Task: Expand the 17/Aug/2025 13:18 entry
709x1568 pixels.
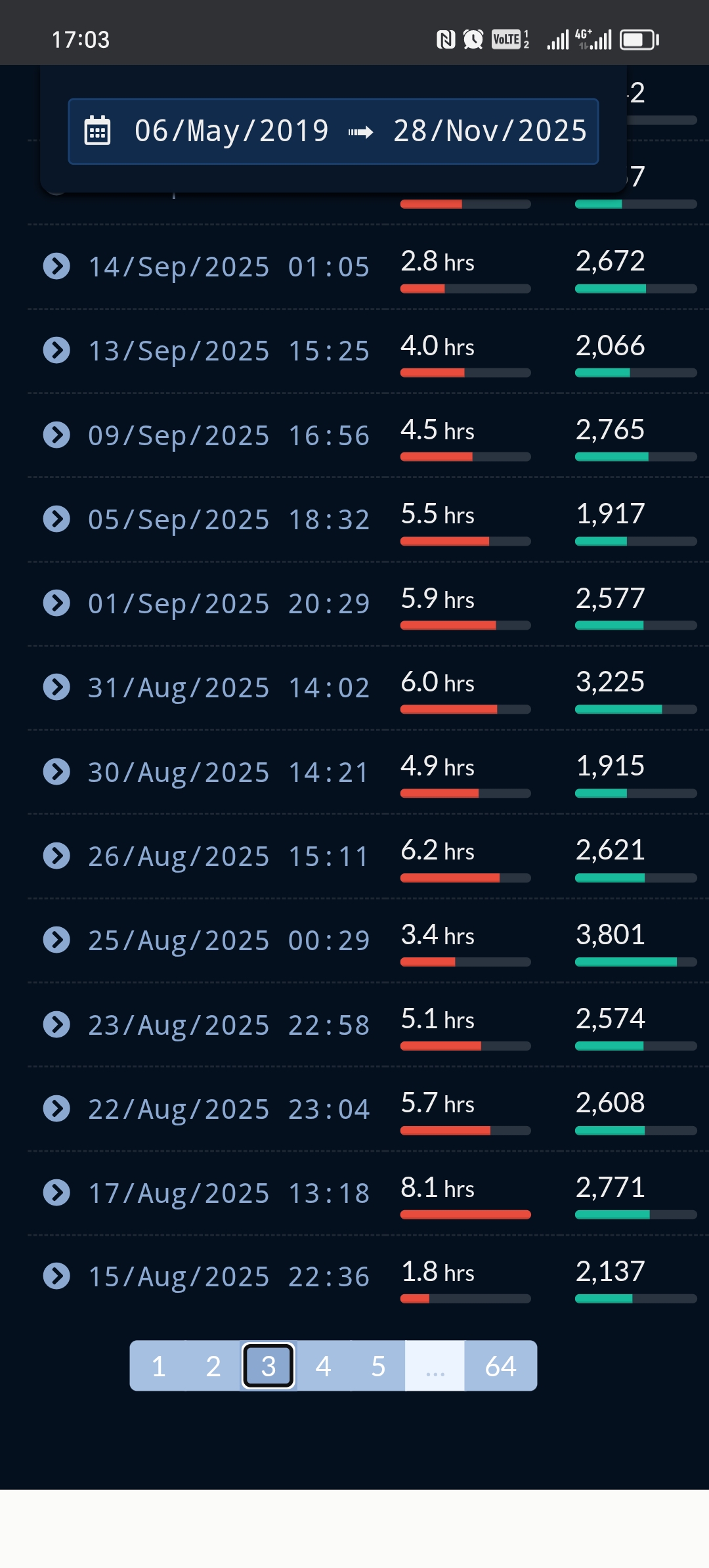Action: point(57,1192)
